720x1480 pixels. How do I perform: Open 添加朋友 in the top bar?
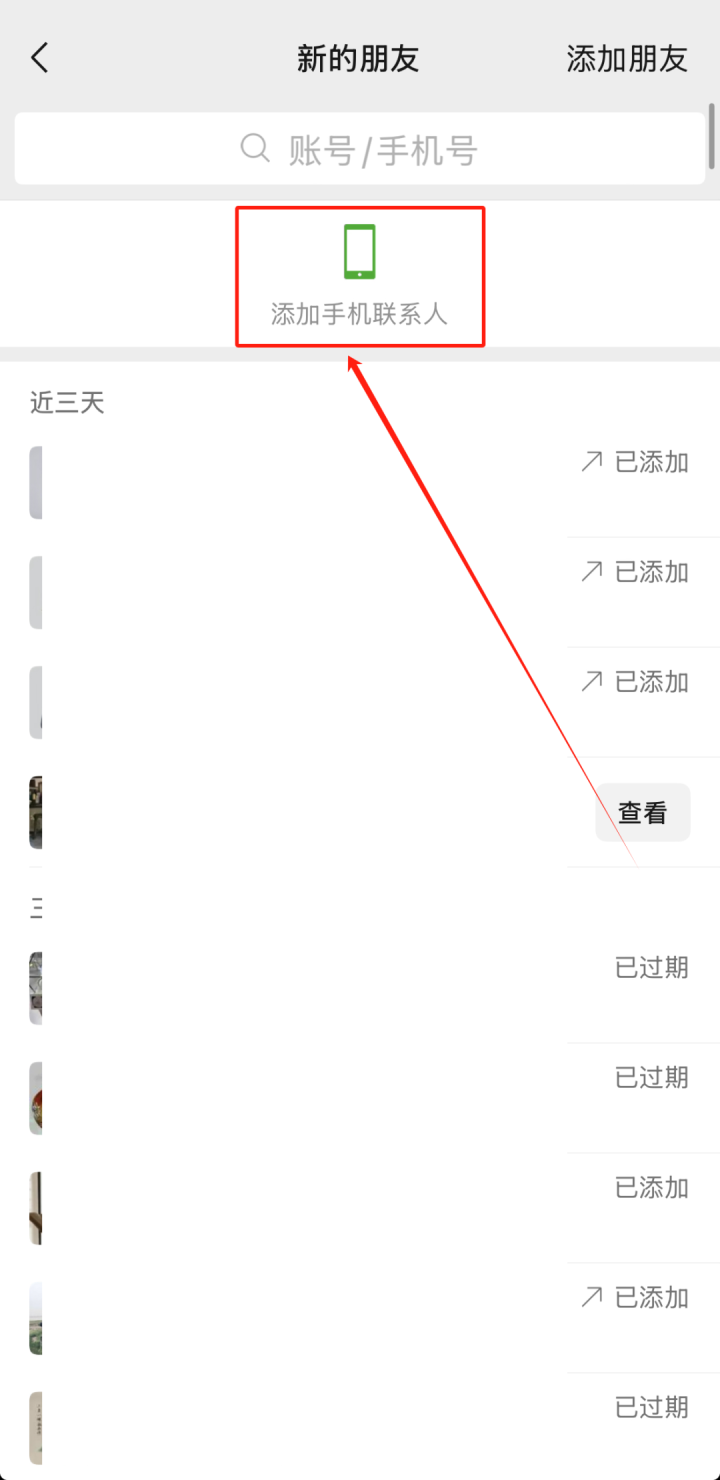click(x=627, y=59)
